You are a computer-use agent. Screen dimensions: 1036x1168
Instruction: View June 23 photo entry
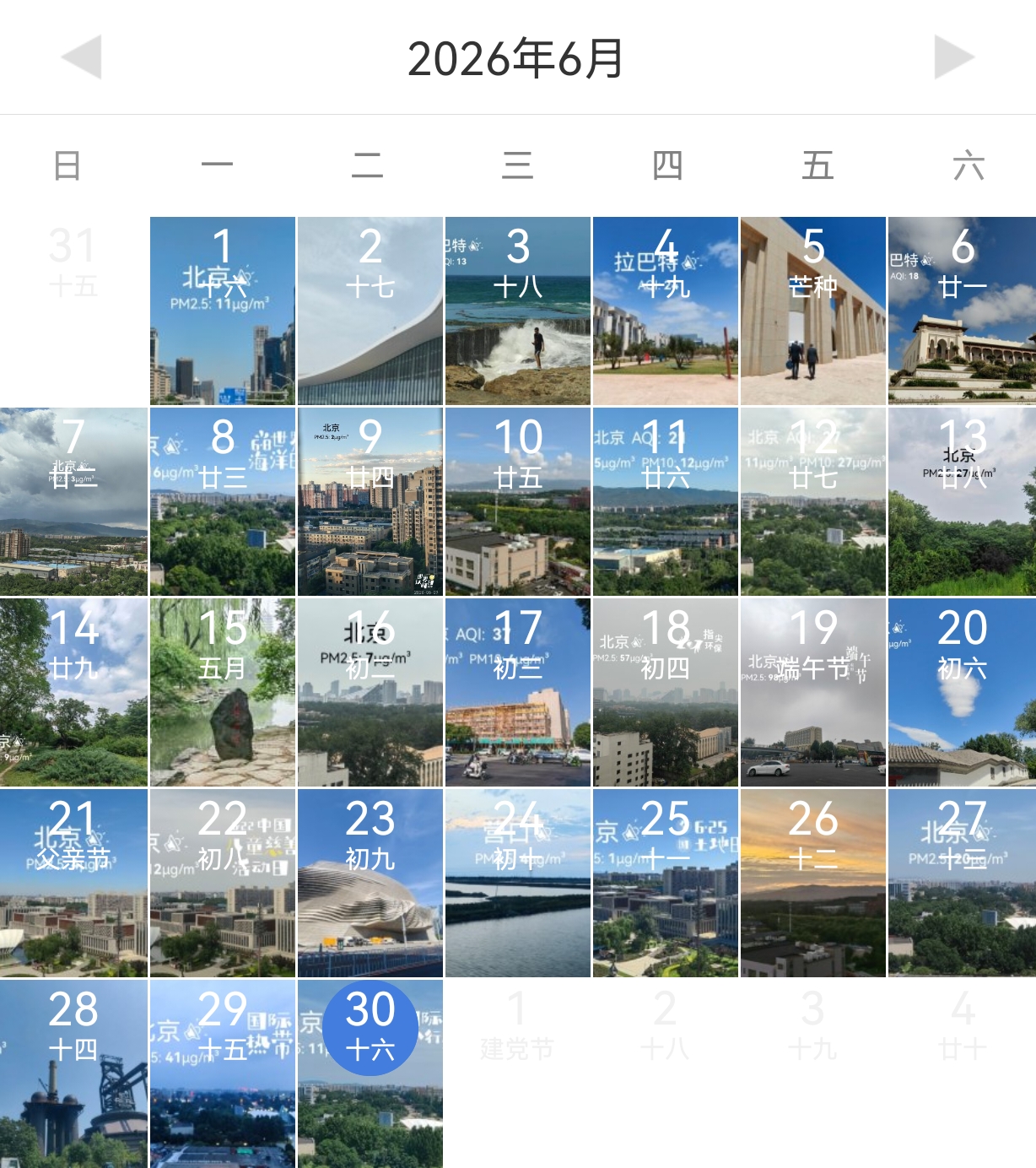(370, 883)
